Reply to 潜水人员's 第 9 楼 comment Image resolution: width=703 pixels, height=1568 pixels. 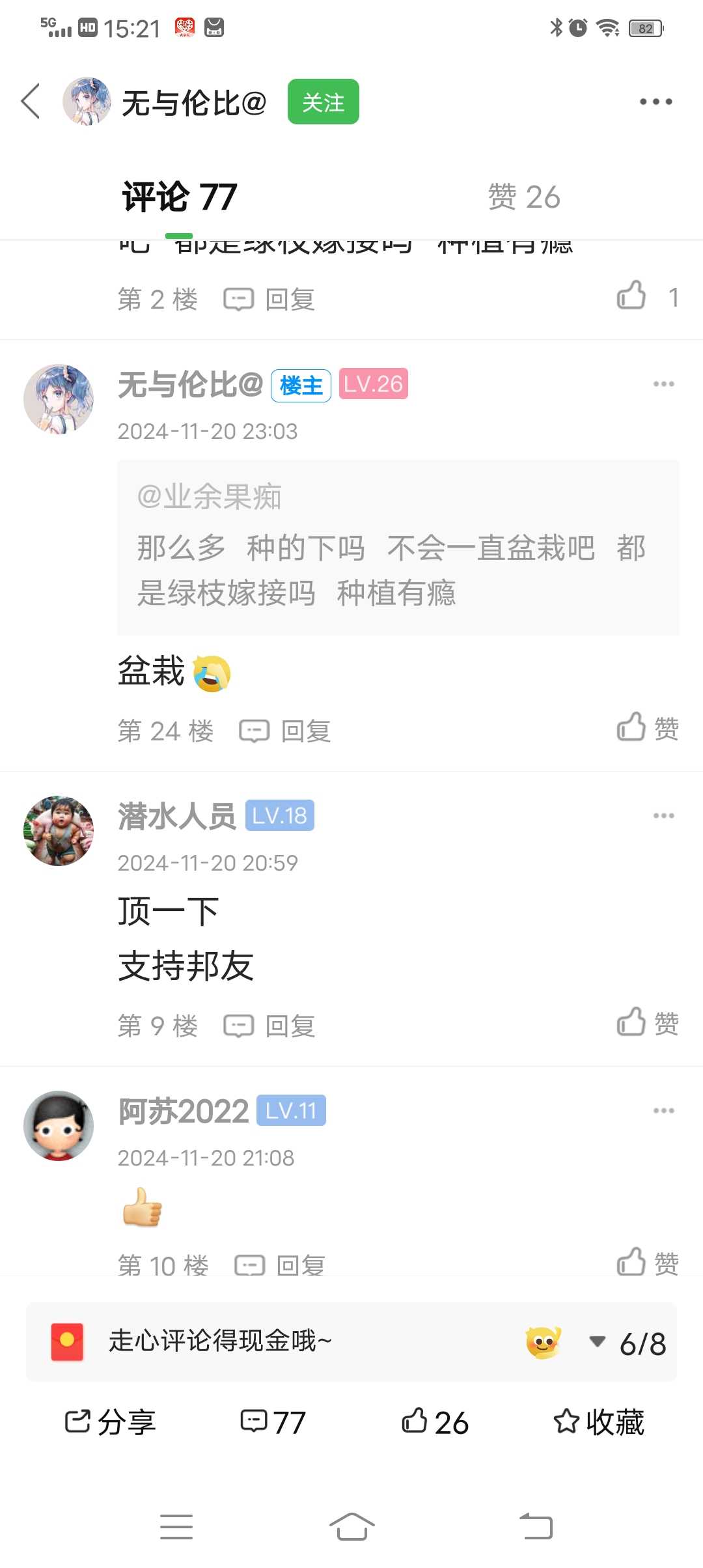pos(270,1026)
